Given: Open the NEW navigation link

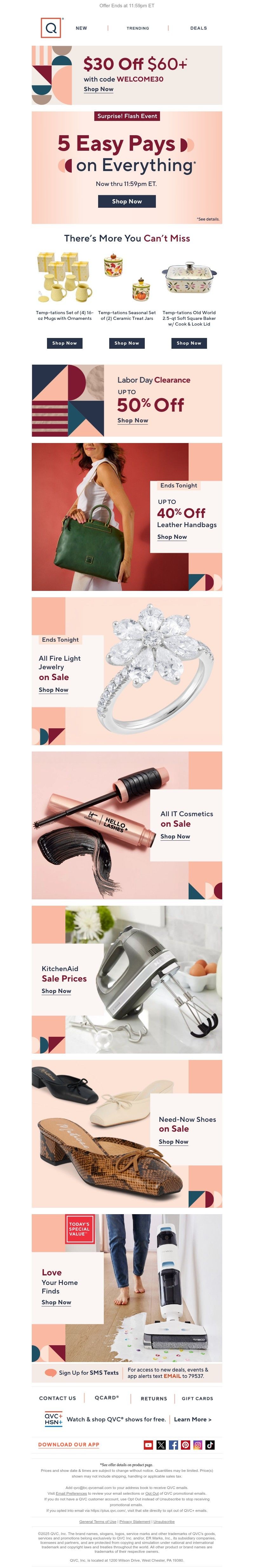Looking at the screenshot, I should pos(81,28).
